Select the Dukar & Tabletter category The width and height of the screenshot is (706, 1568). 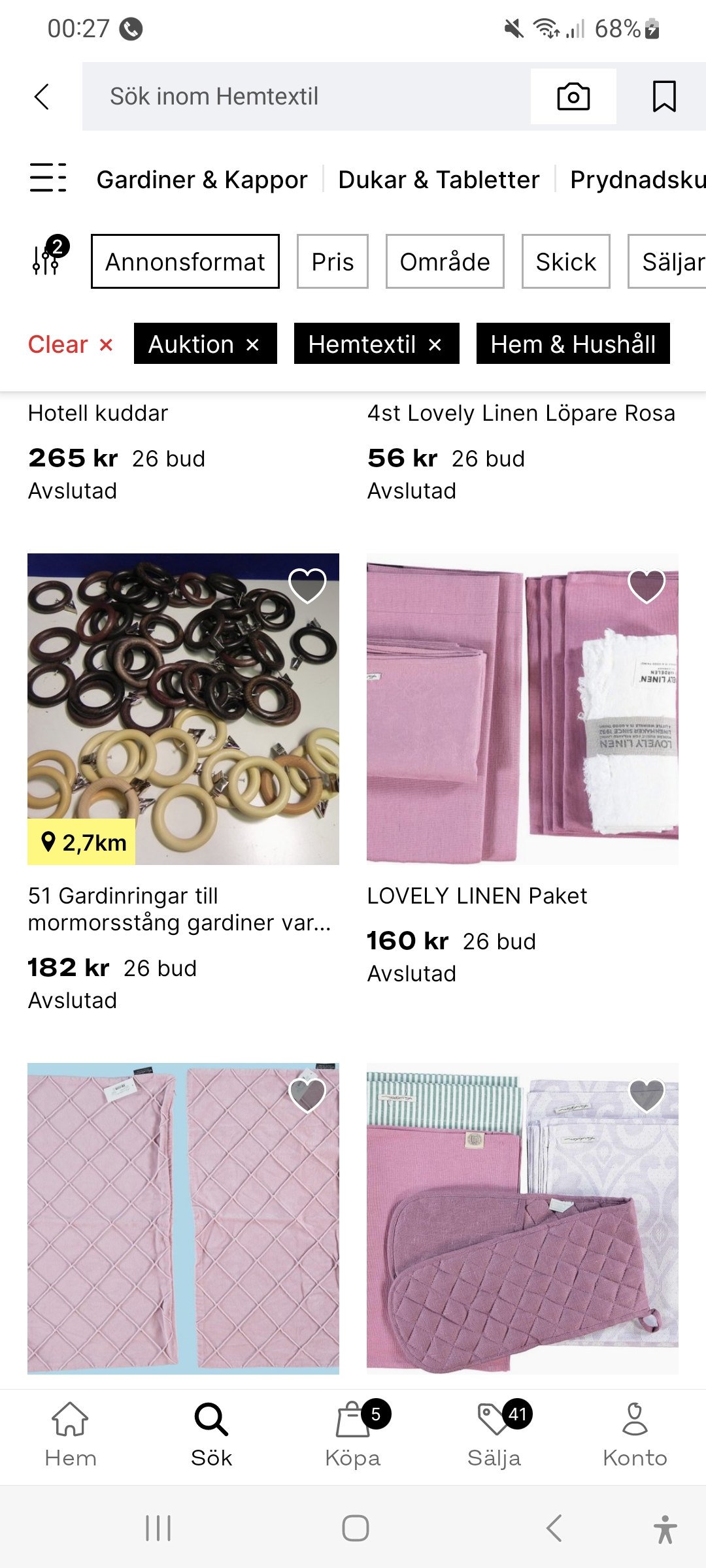pos(439,180)
